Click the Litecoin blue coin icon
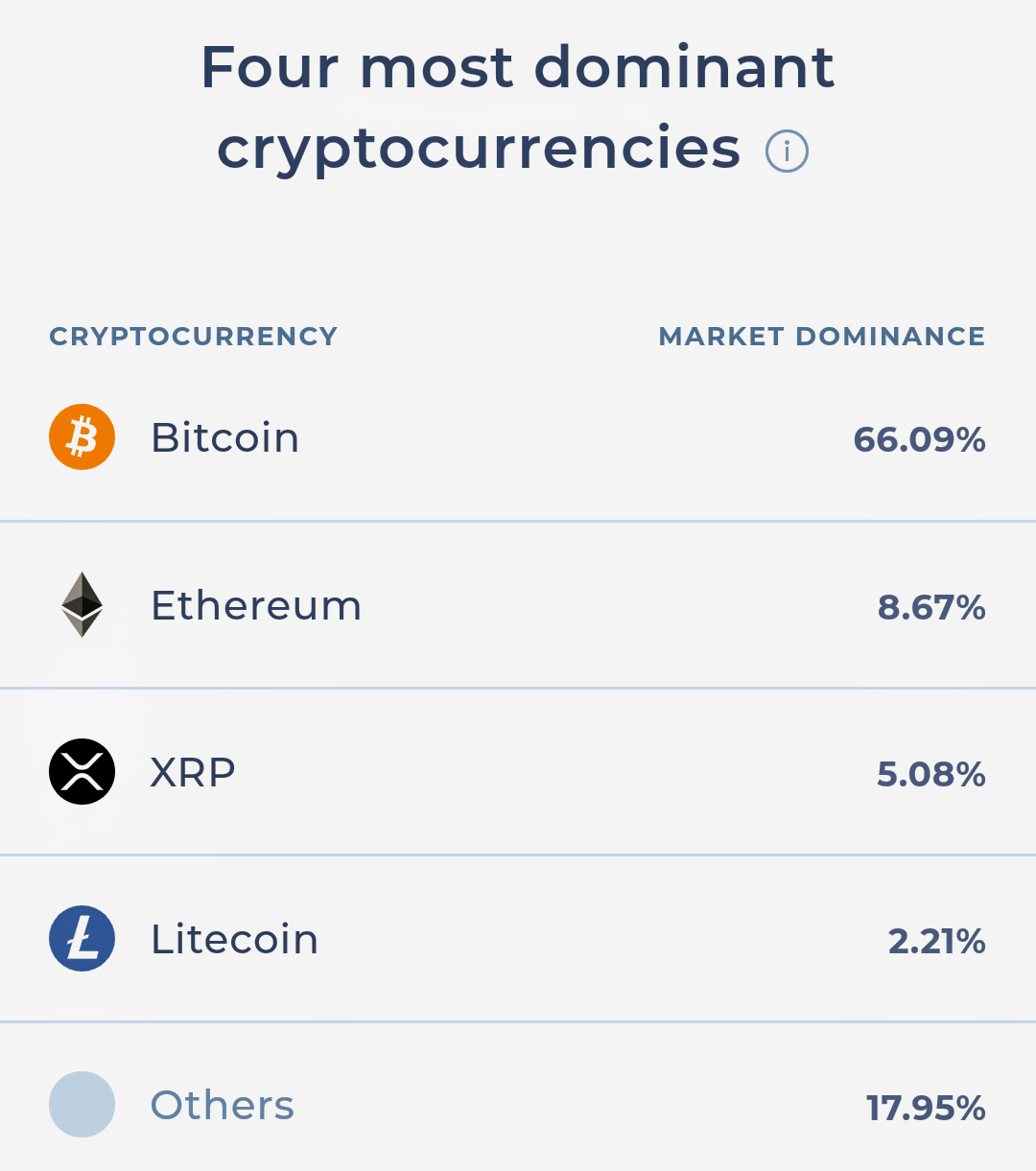This screenshot has height=1171, width=1036. 82,938
